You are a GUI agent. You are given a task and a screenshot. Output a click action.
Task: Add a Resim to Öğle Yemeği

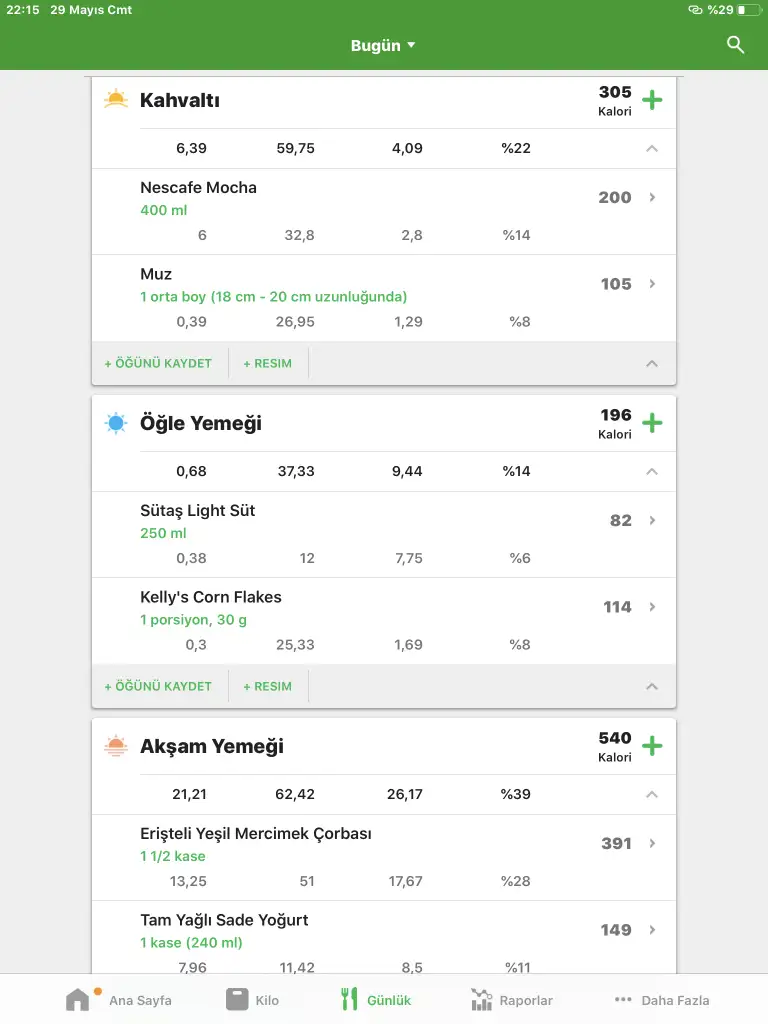pos(267,686)
